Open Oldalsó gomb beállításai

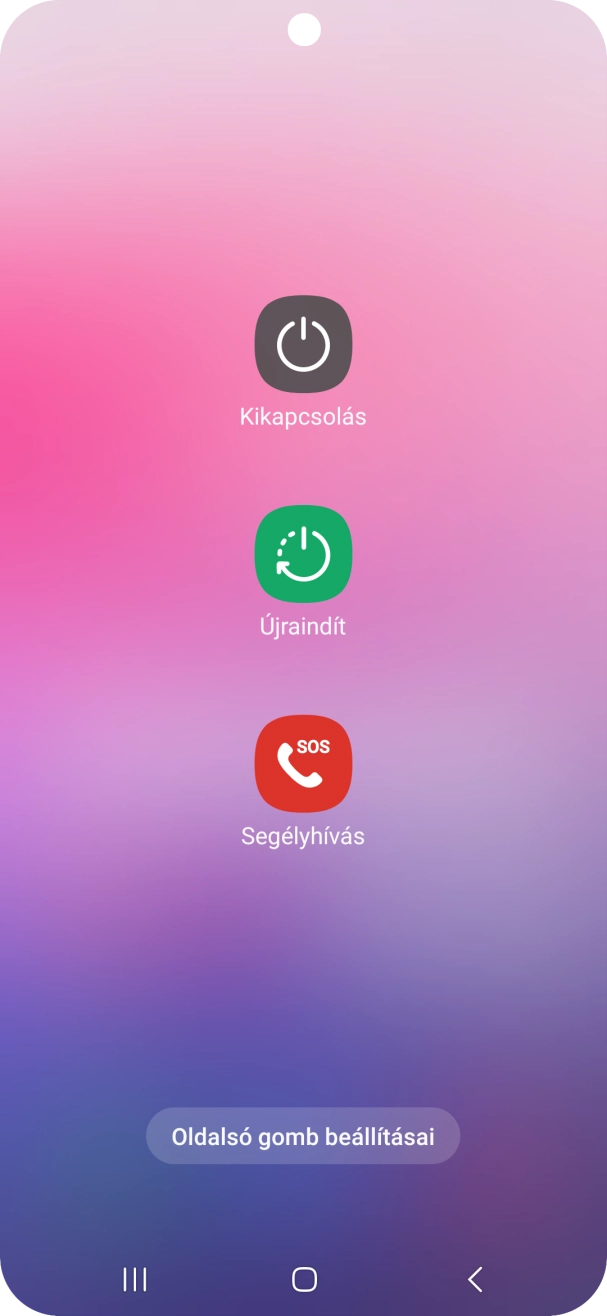tap(303, 1137)
